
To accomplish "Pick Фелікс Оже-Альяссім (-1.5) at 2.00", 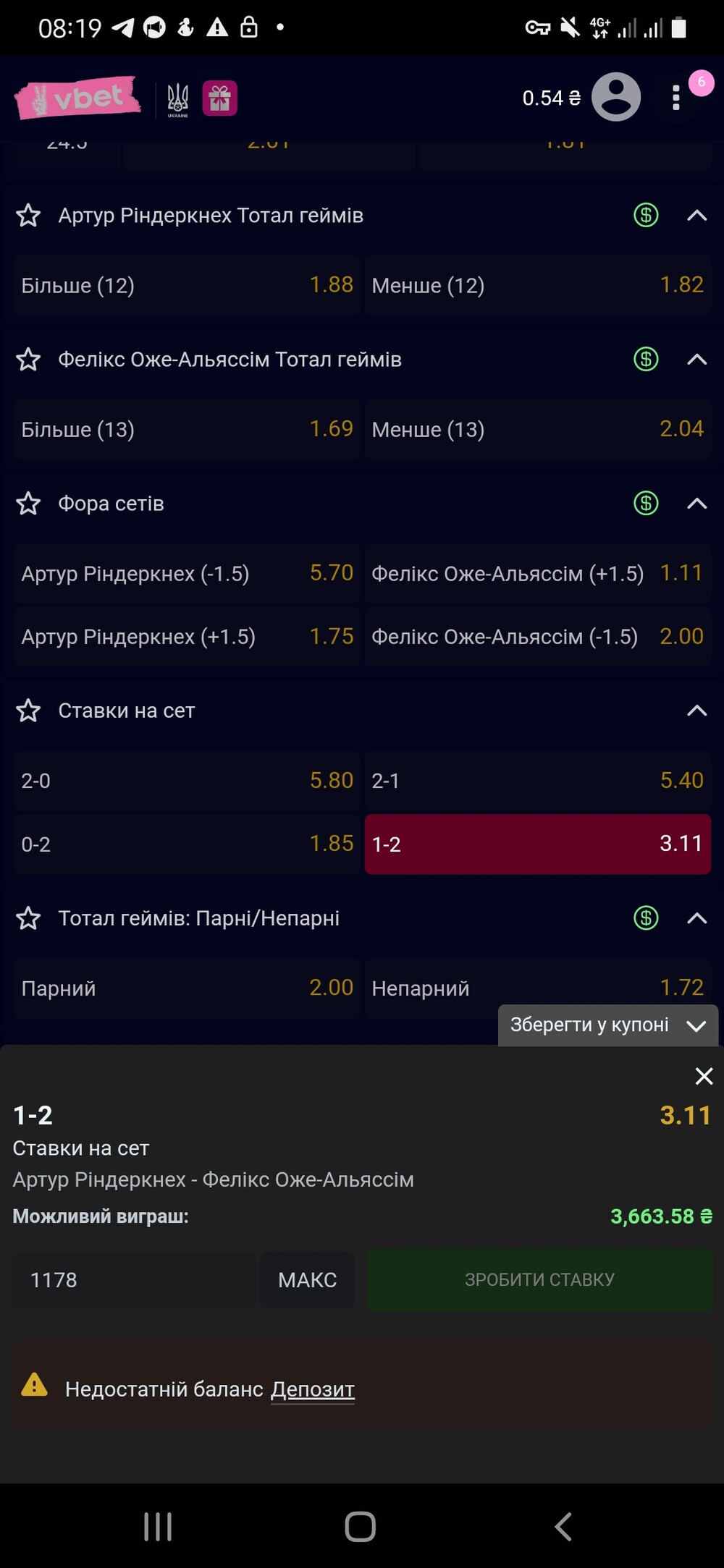I will [537, 637].
